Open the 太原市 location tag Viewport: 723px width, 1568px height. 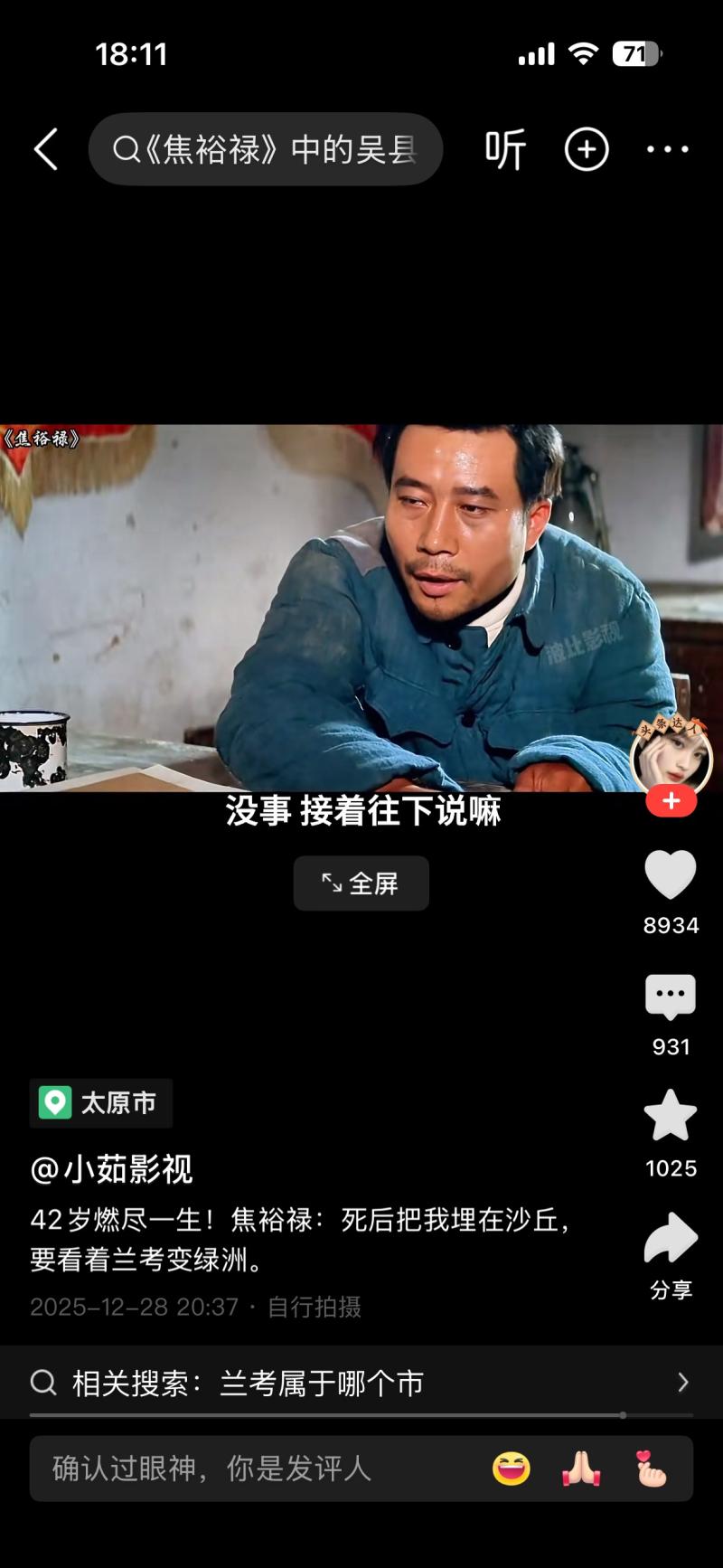(101, 1103)
